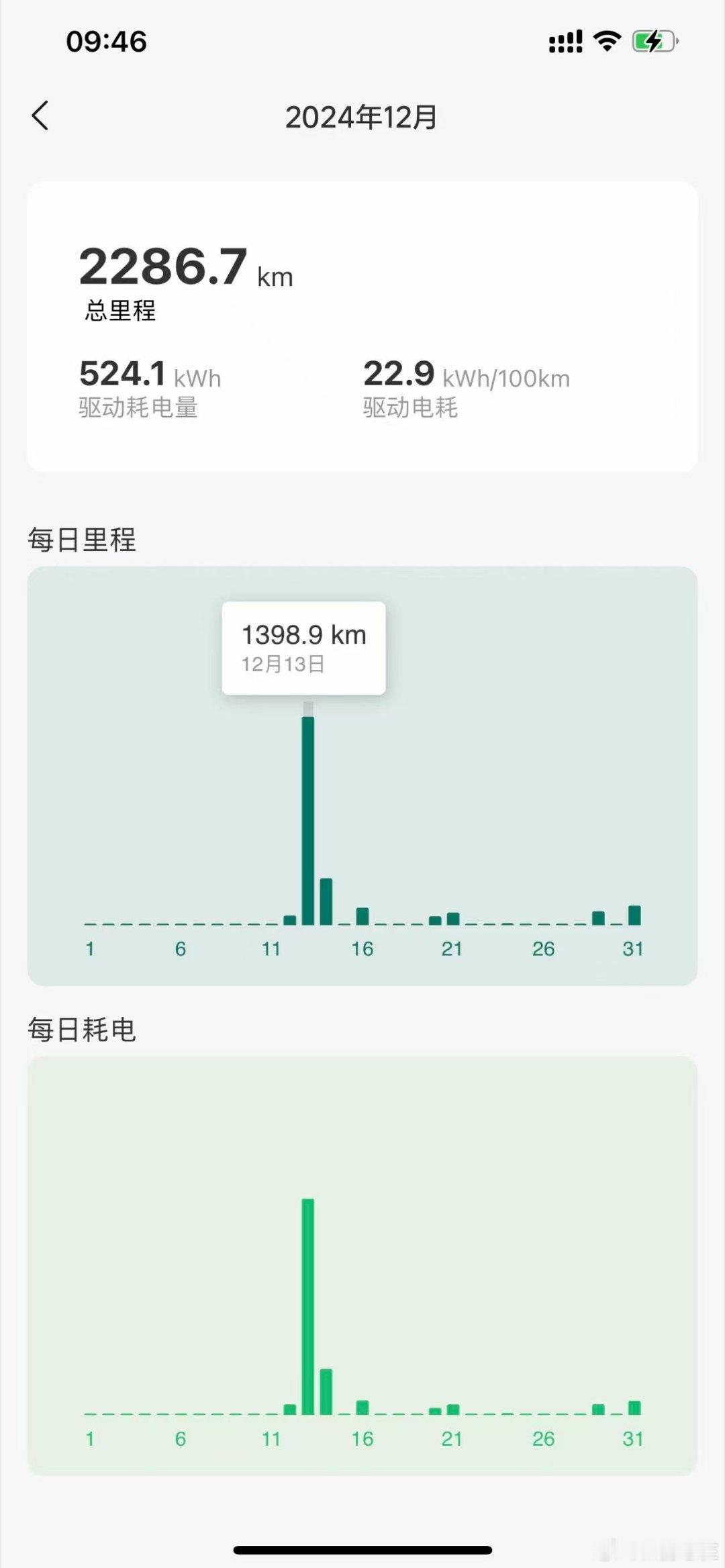This screenshot has height=1568, width=725.
Task: Go back using the top-left arrow
Action: tap(40, 115)
